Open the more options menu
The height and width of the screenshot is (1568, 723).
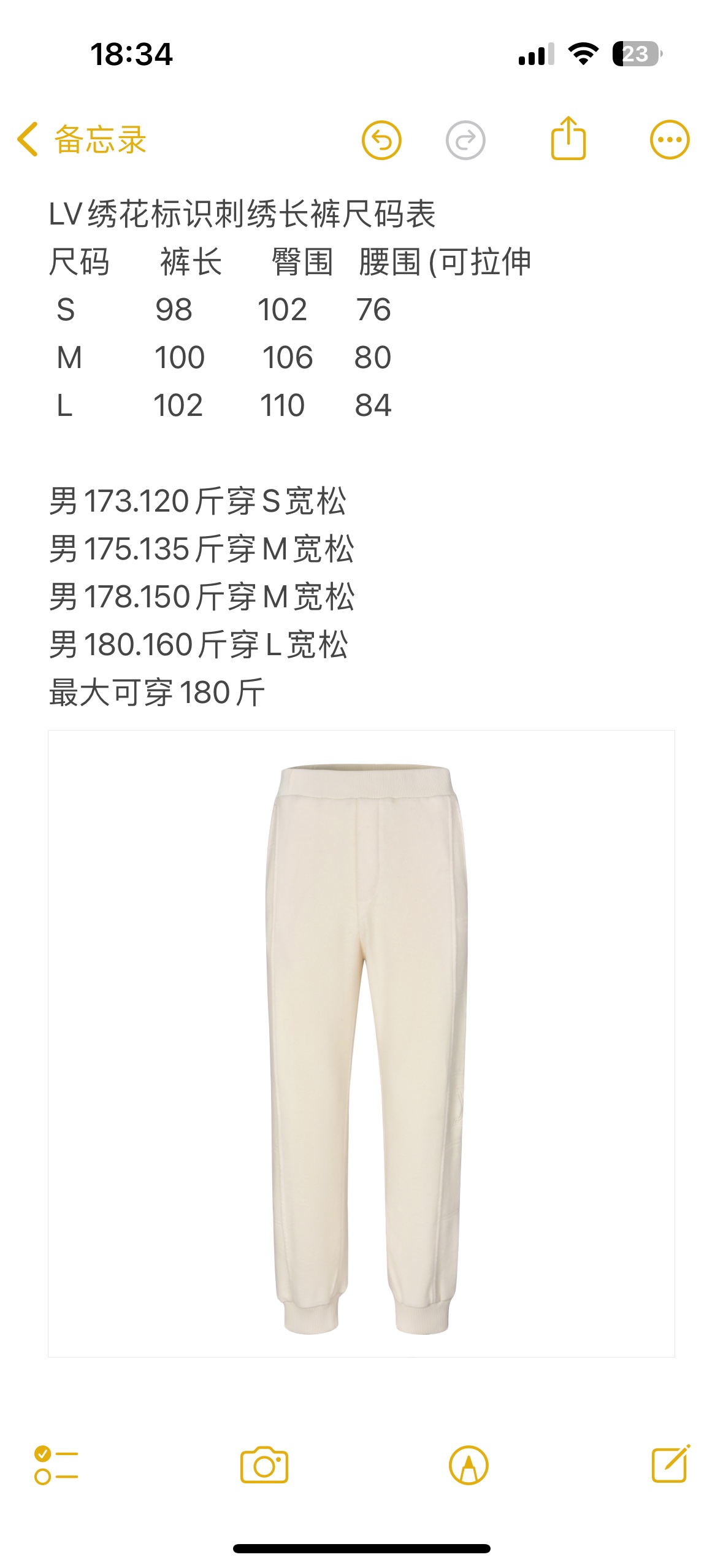[x=670, y=140]
